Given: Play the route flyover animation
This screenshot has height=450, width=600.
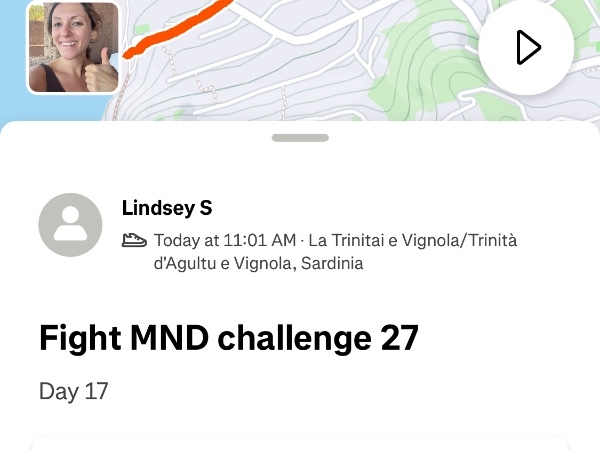Looking at the screenshot, I should tap(526, 47).
